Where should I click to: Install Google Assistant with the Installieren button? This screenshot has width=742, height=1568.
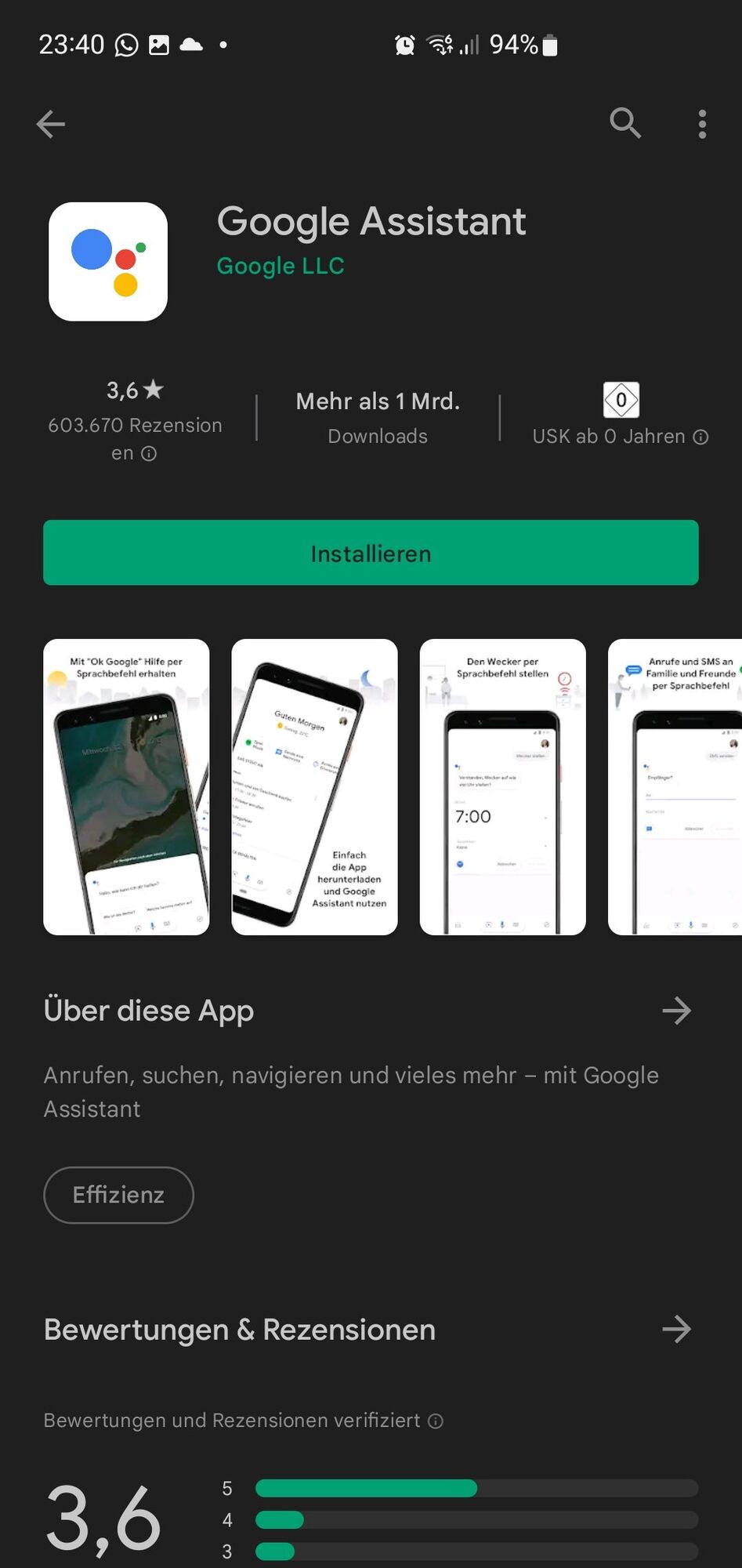pos(371,553)
